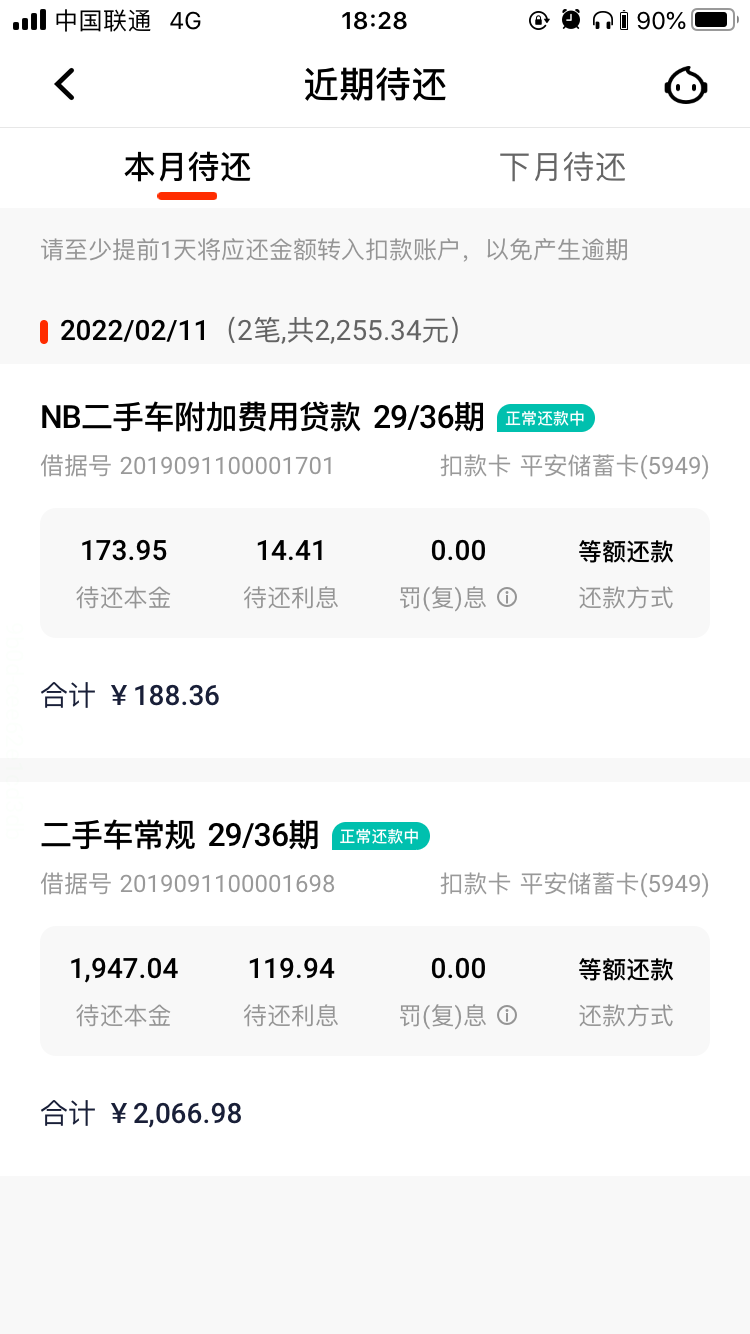Viewport: 750px width, 1334px height.
Task: Open the customer service robot icon
Action: click(x=685, y=86)
